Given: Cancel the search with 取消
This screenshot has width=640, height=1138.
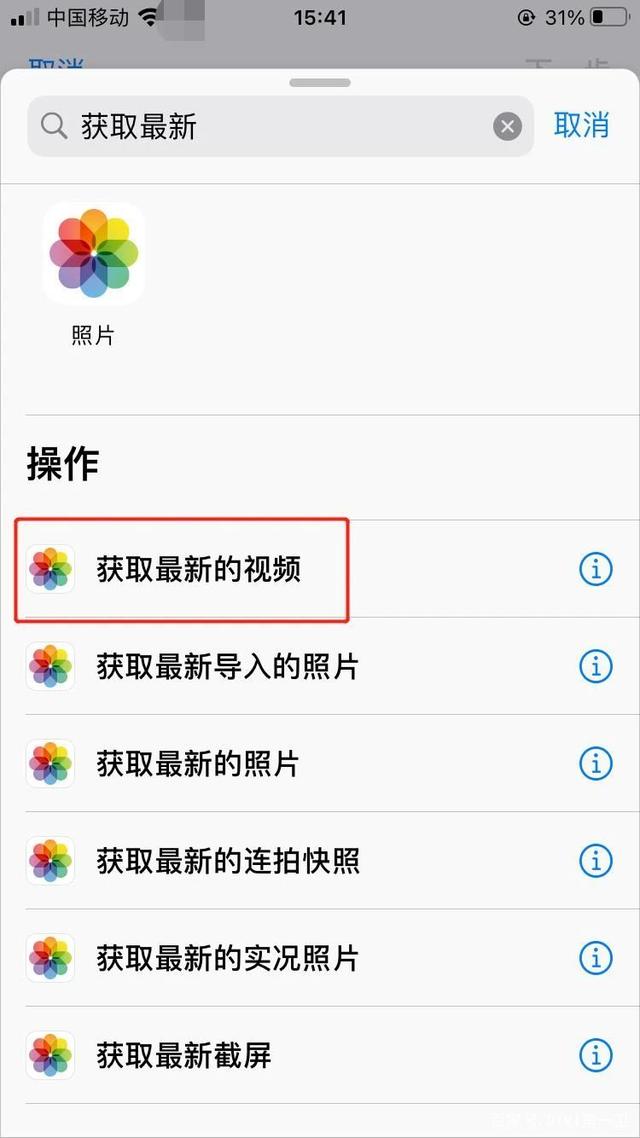Looking at the screenshot, I should pyautogui.click(x=581, y=125).
